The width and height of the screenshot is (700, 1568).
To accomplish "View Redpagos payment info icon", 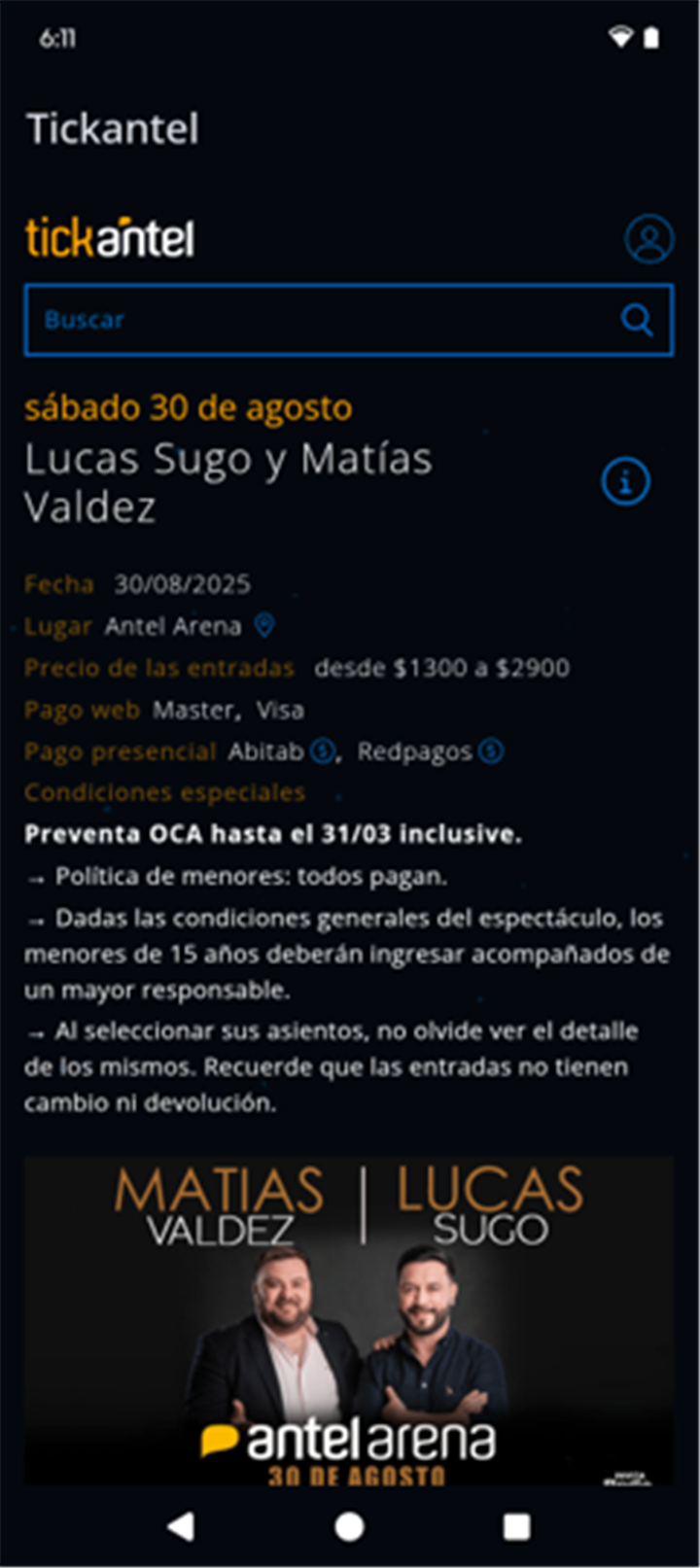I will coord(492,751).
